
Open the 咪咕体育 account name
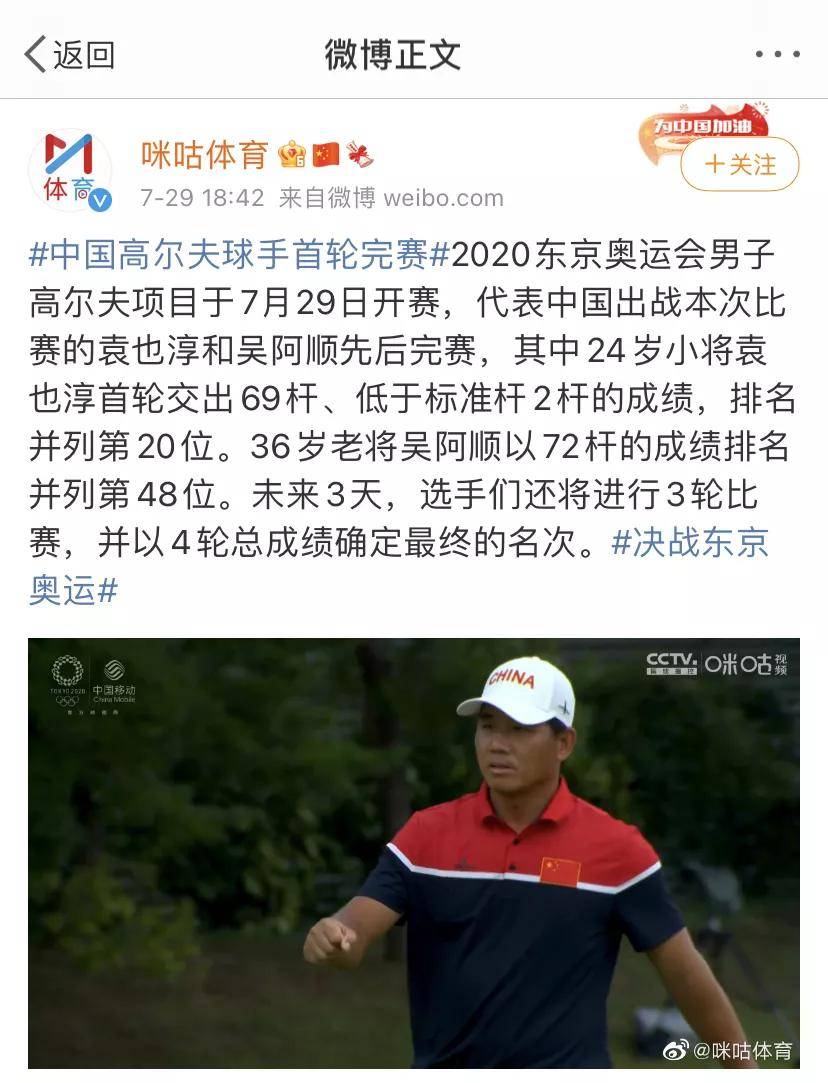[204, 155]
